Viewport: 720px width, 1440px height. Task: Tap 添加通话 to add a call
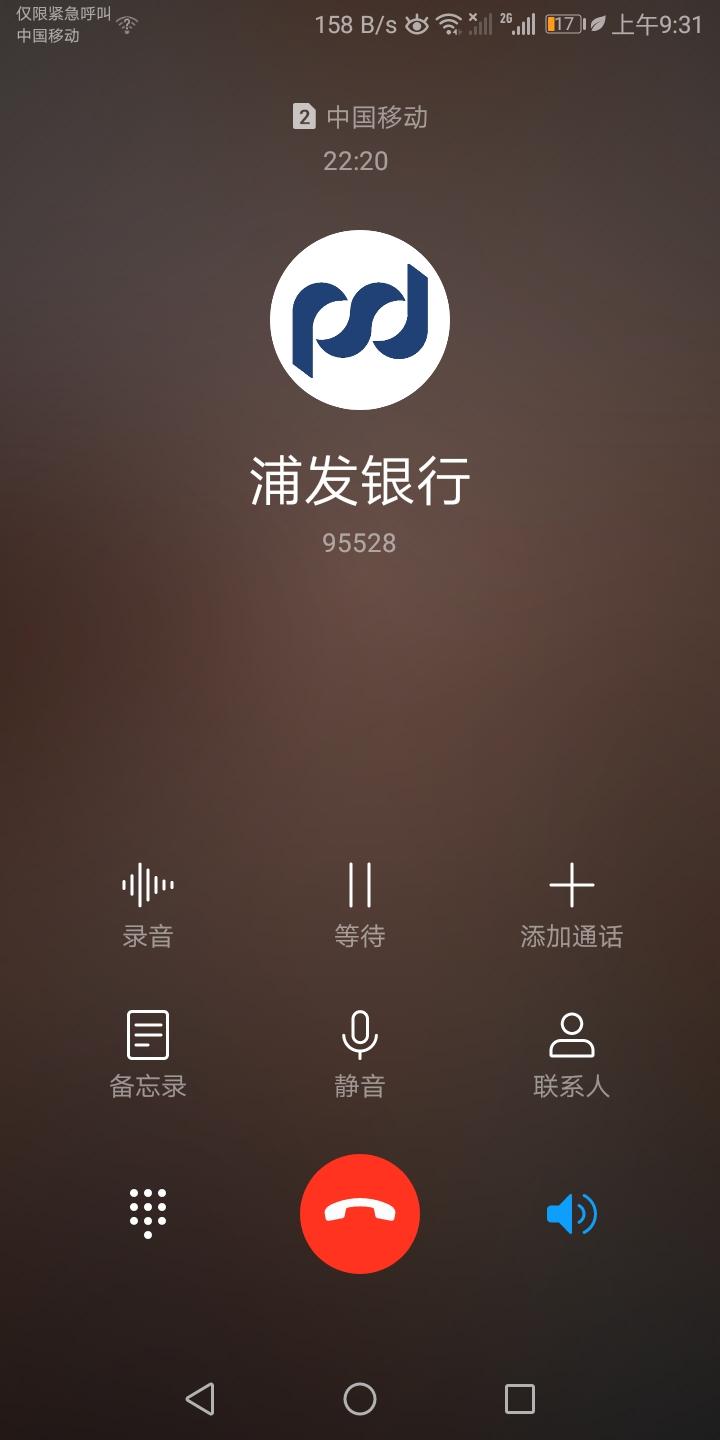click(x=571, y=906)
